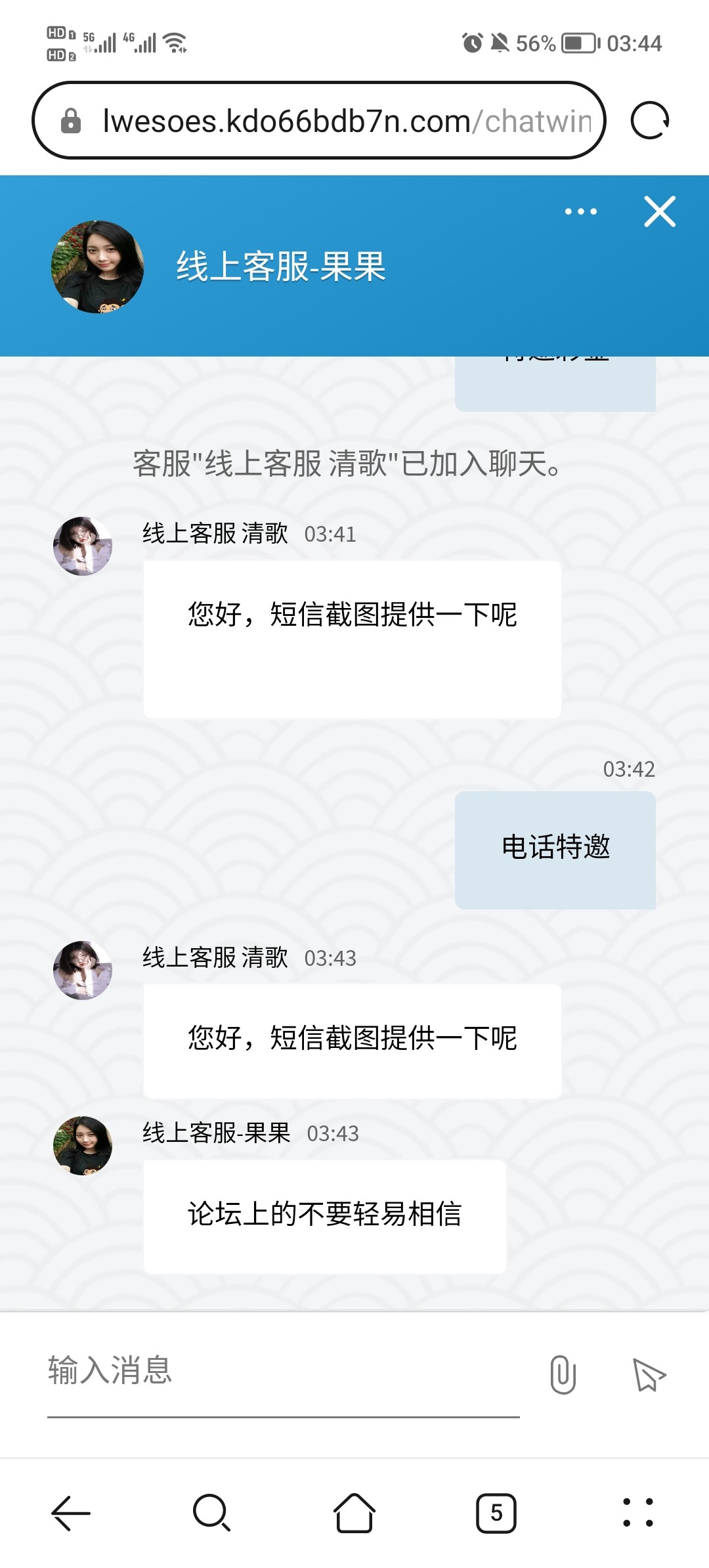Send the message with arrow icon
709x1568 pixels.
coord(649,1374)
